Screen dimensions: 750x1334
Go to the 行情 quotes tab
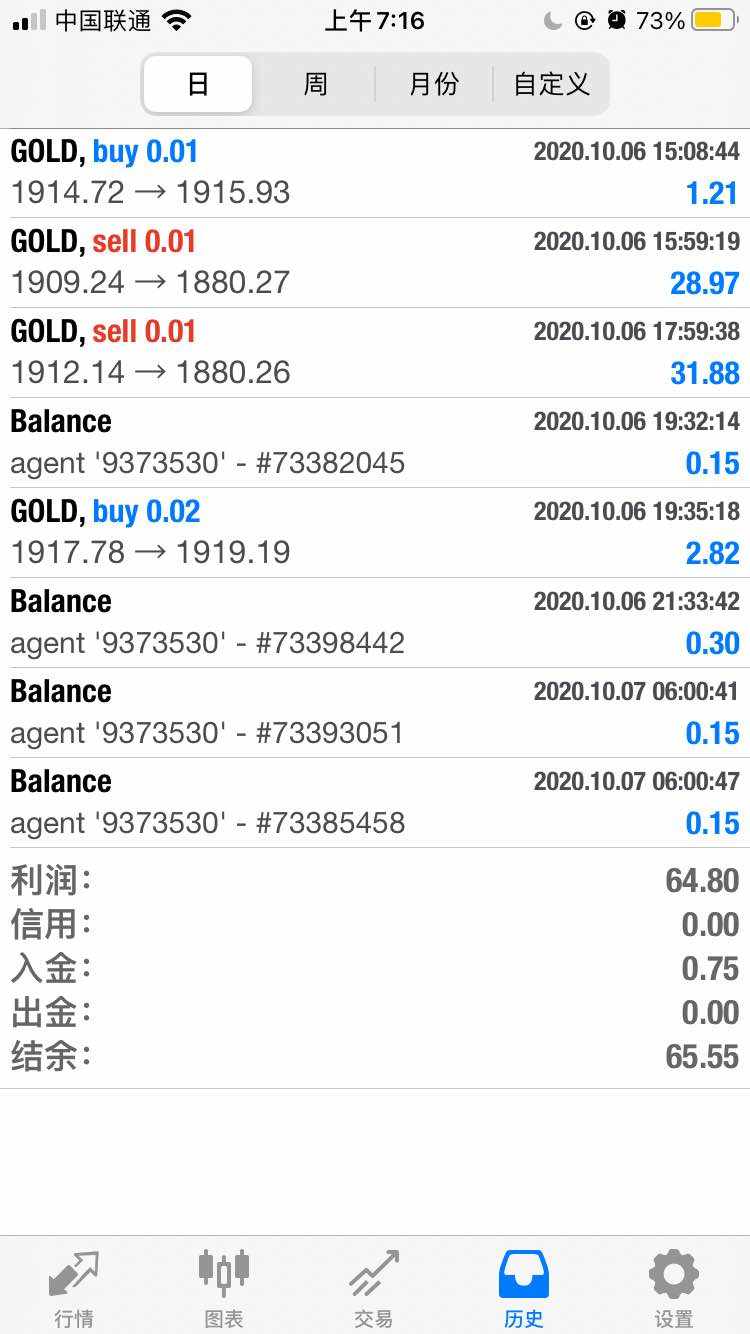[x=74, y=1286]
